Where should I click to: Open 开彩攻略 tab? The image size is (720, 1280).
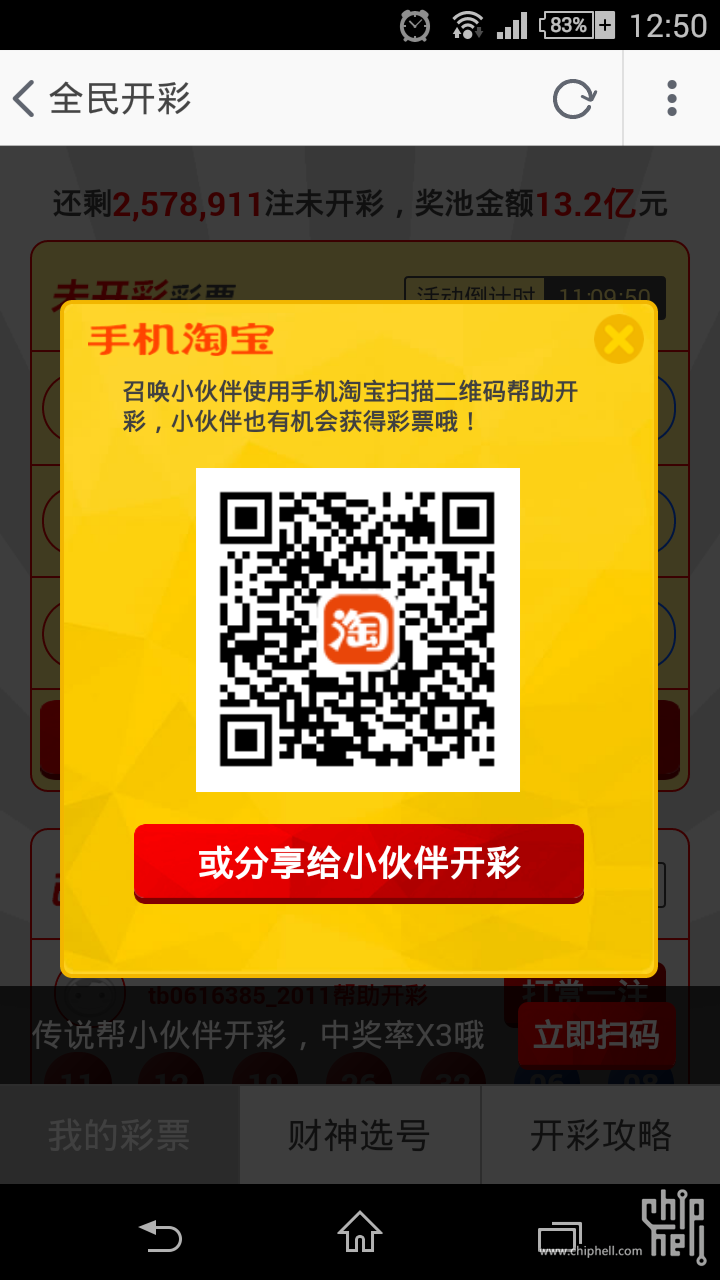[600, 1135]
